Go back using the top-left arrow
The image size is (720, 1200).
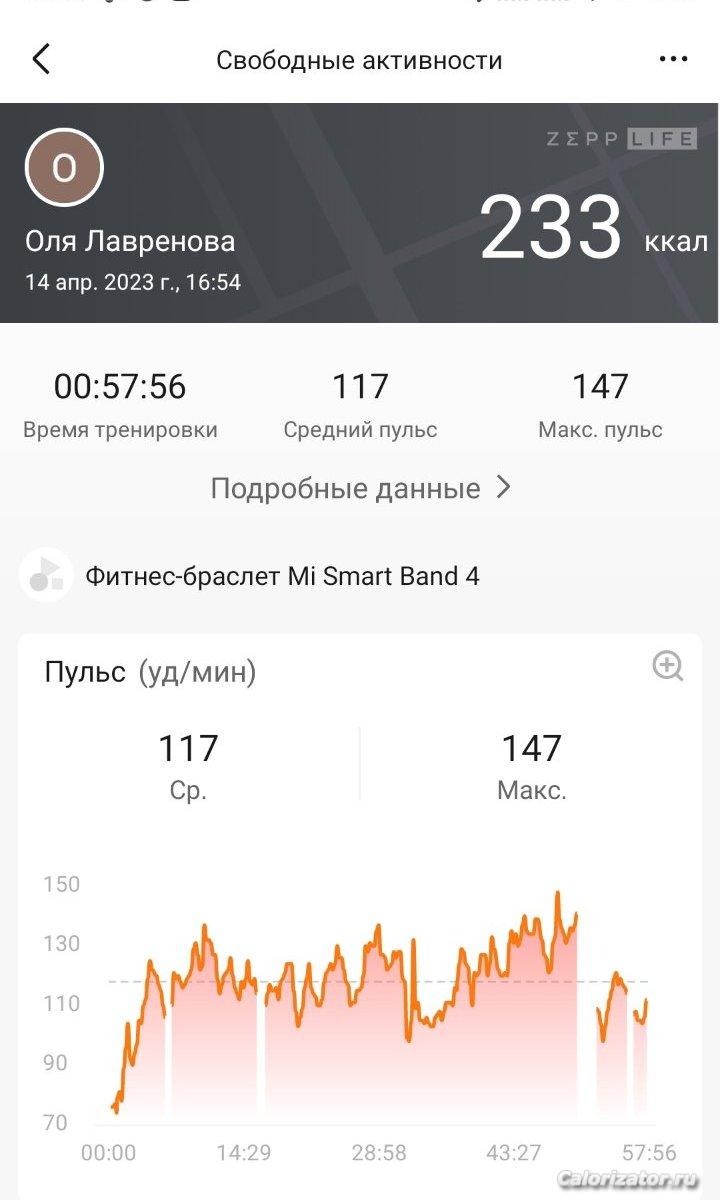point(41,60)
